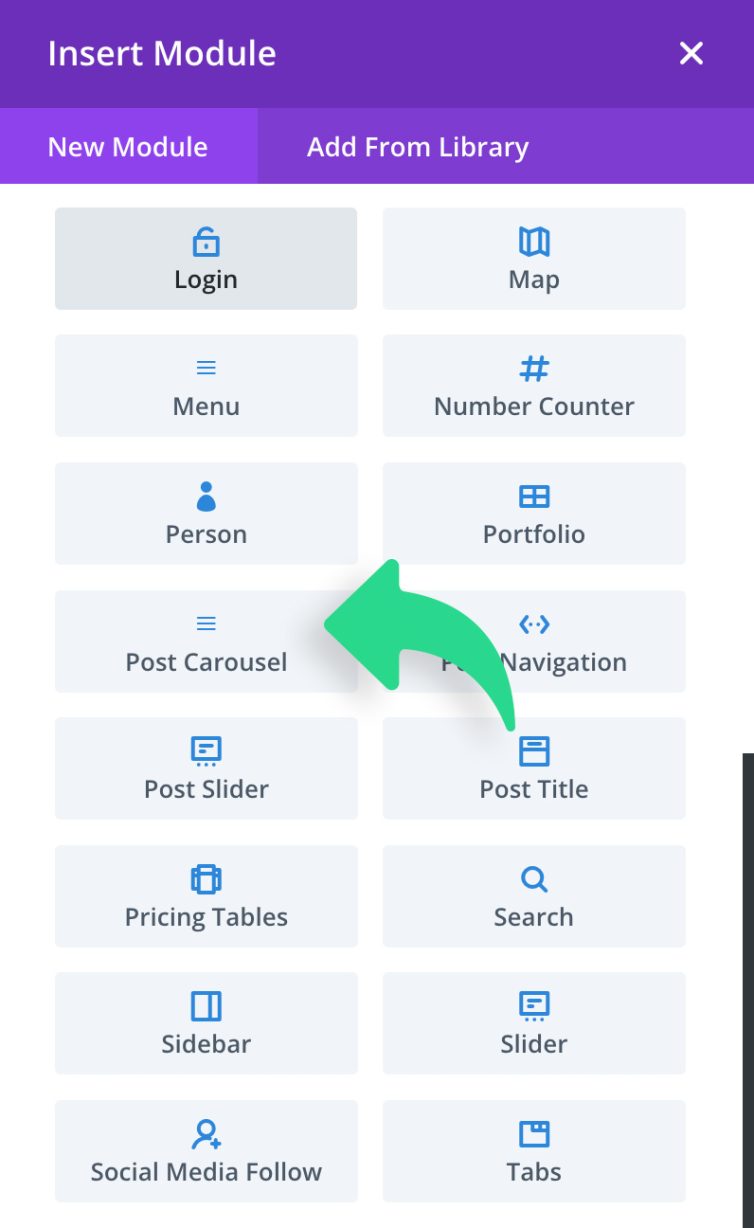Screen dimensions: 754x1228
Task: Select the New Module tab
Action: [128, 147]
